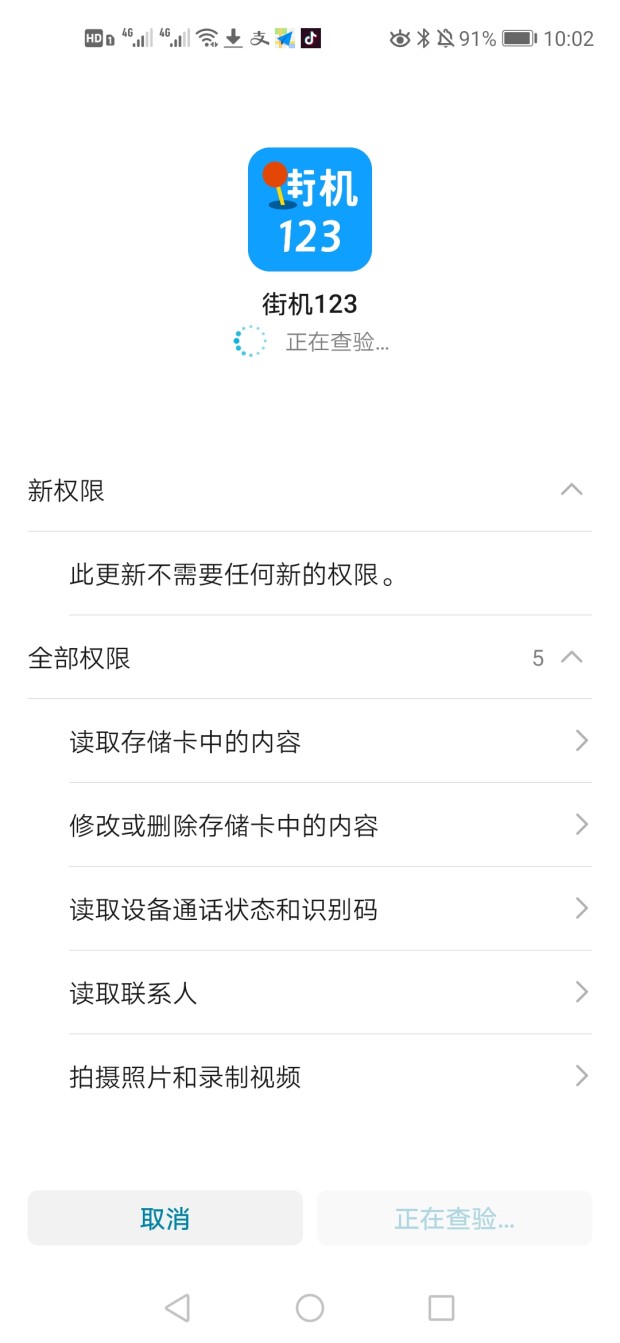Return to the home screen
Viewport: 620px width, 1343px height.
(310, 1307)
